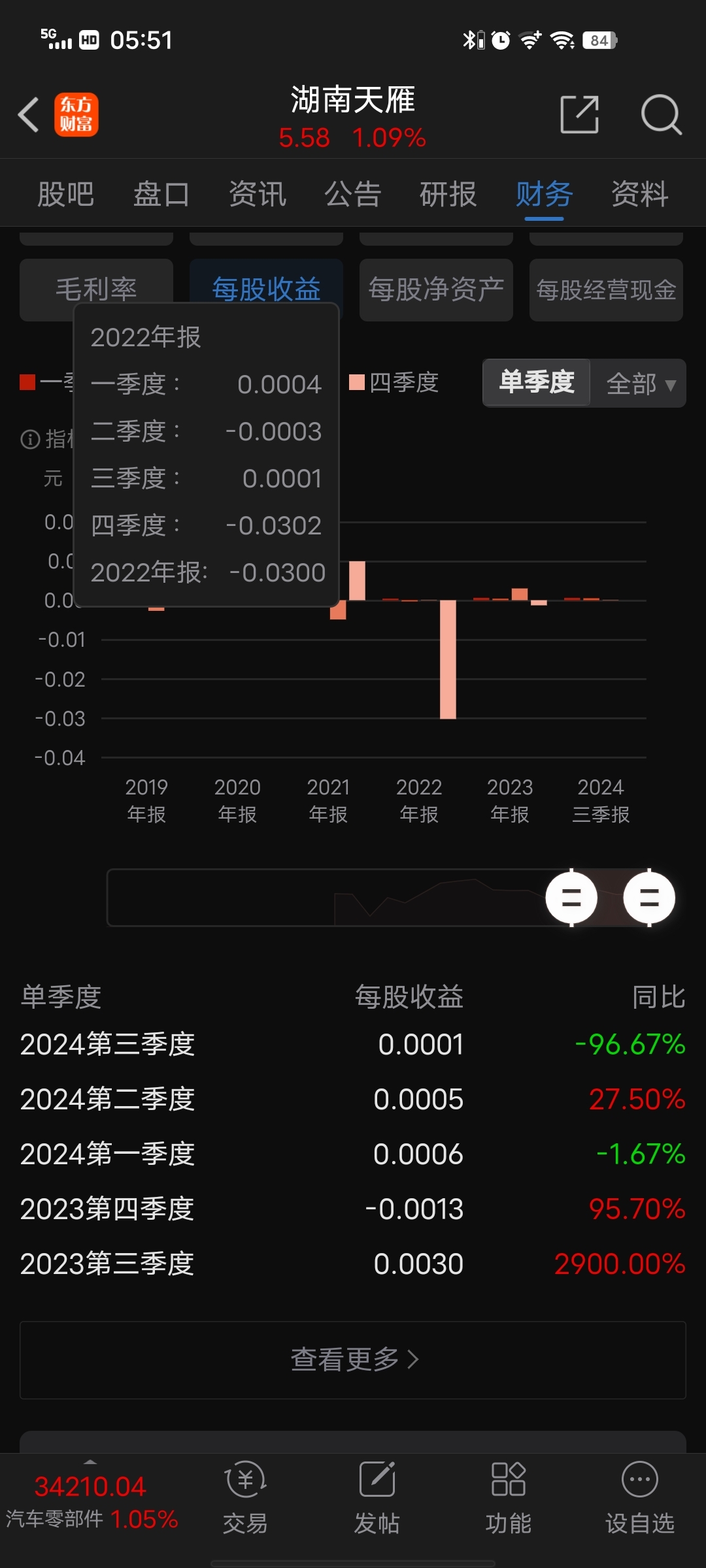This screenshot has height=1568, width=706.
Task: Toggle the 四季度 legend item
Action: click(394, 382)
